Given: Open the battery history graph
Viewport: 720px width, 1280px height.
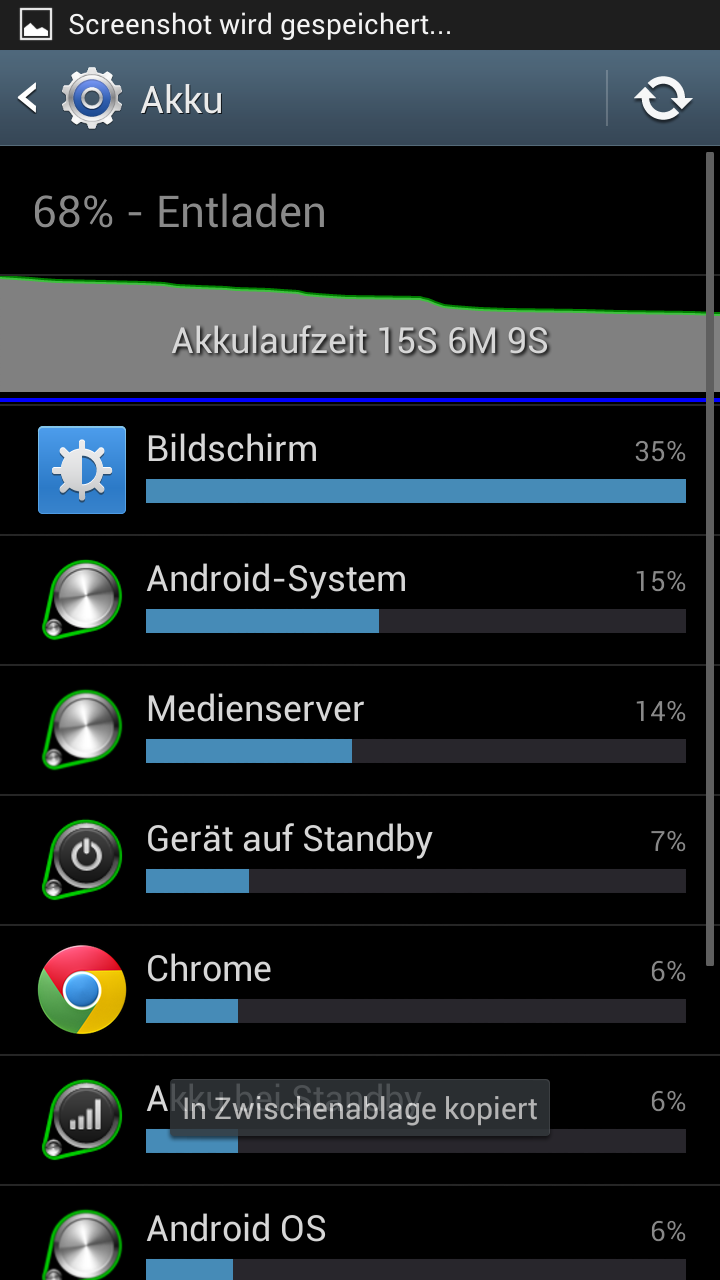Looking at the screenshot, I should point(360,335).
